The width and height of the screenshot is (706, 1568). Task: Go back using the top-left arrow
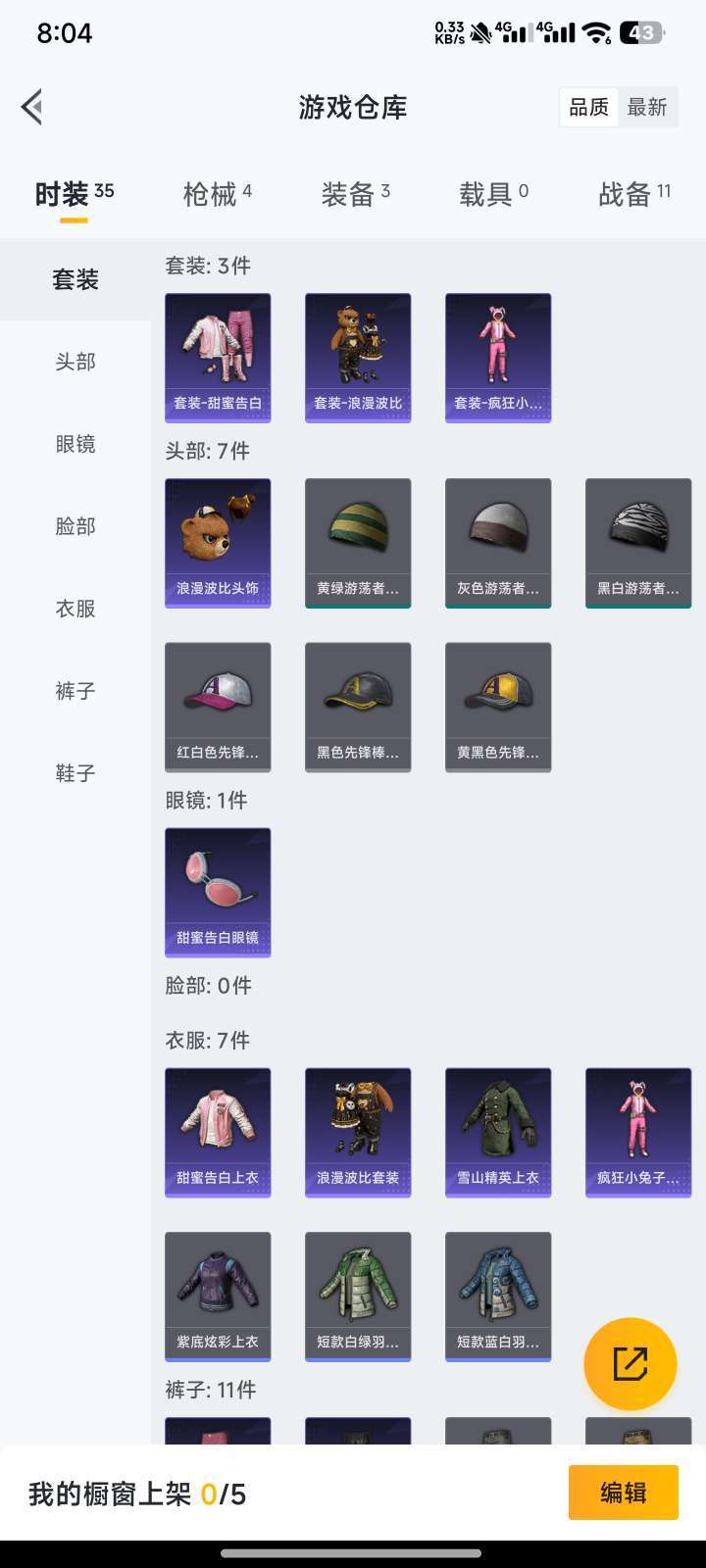32,107
